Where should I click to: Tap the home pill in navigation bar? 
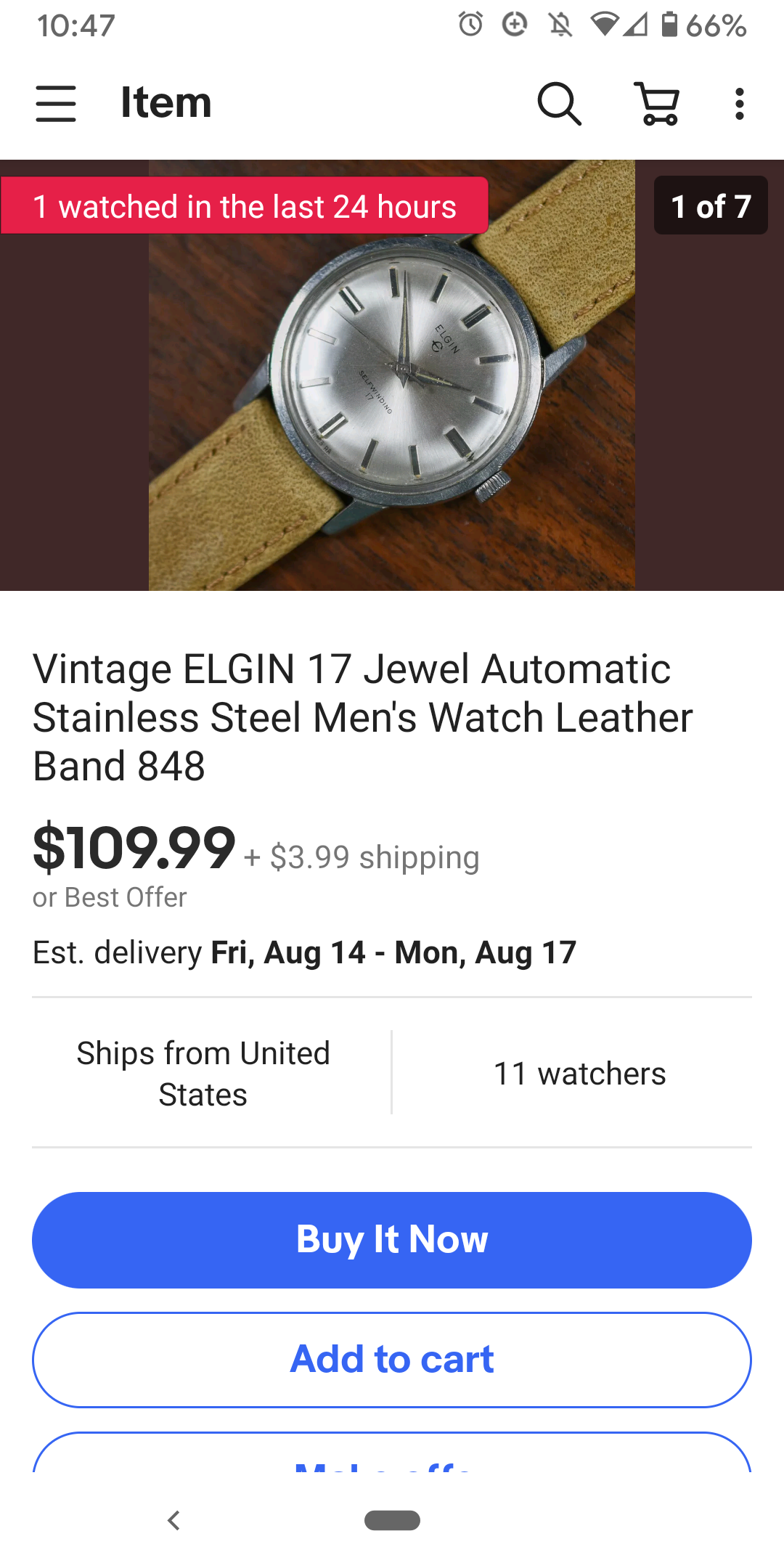pos(392,1520)
